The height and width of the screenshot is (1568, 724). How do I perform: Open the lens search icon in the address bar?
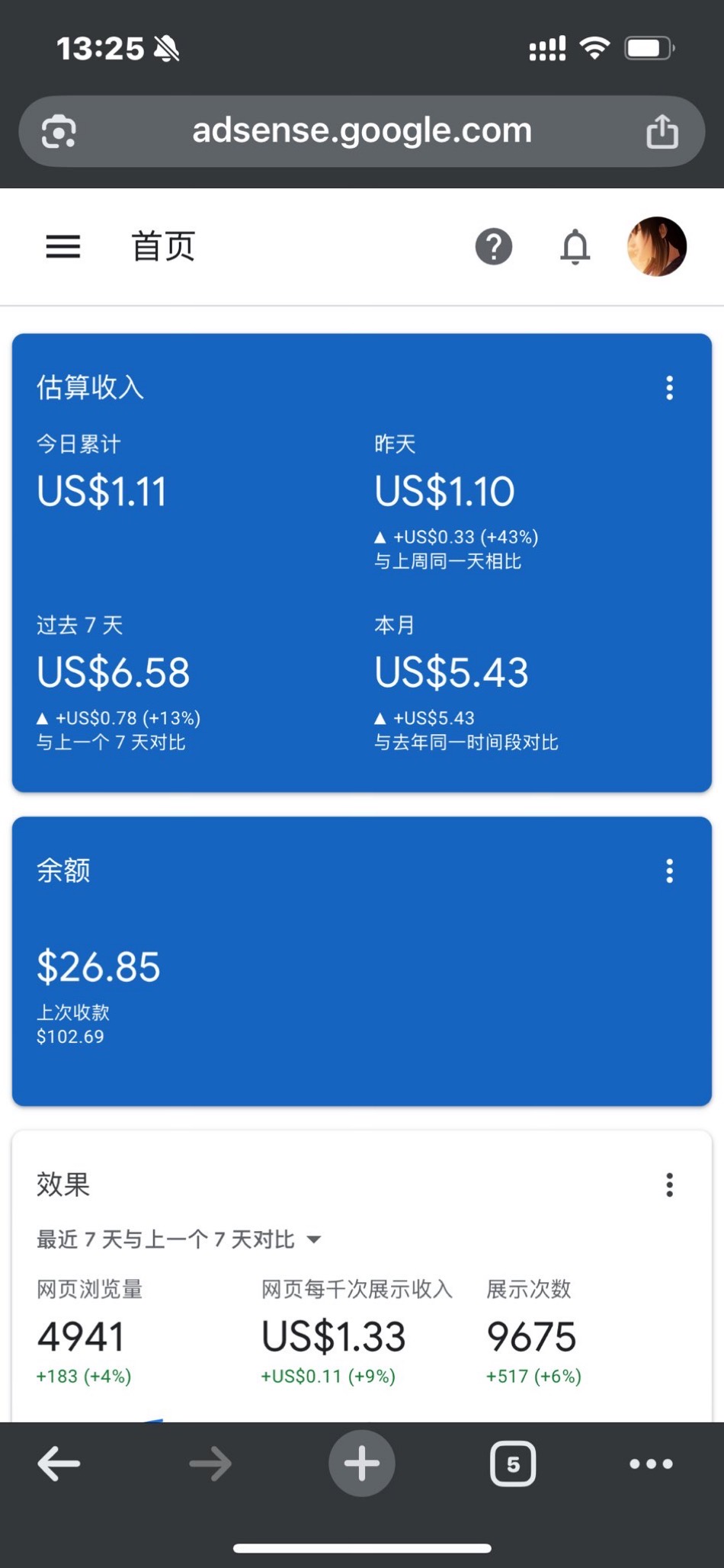59,132
